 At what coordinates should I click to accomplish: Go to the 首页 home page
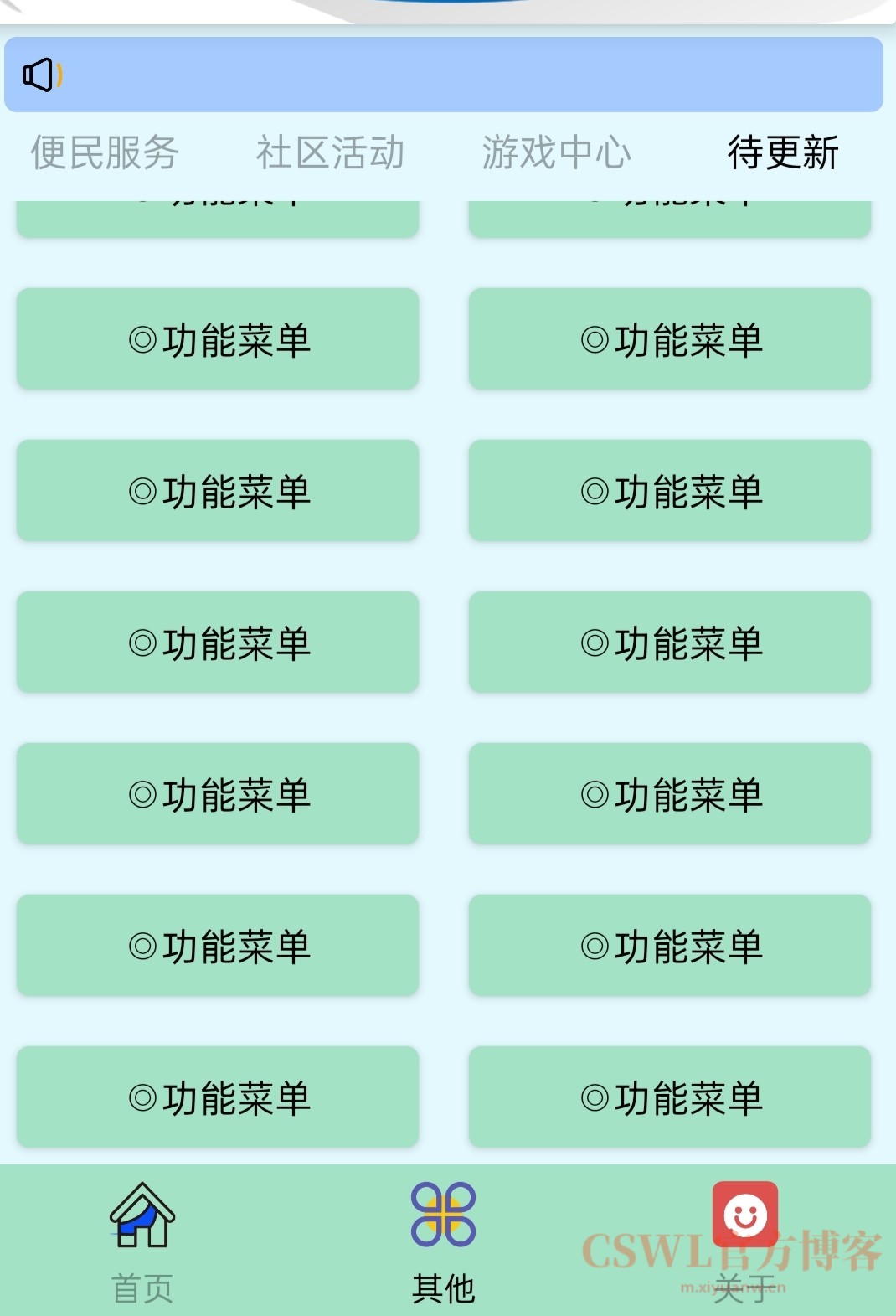[x=142, y=1241]
